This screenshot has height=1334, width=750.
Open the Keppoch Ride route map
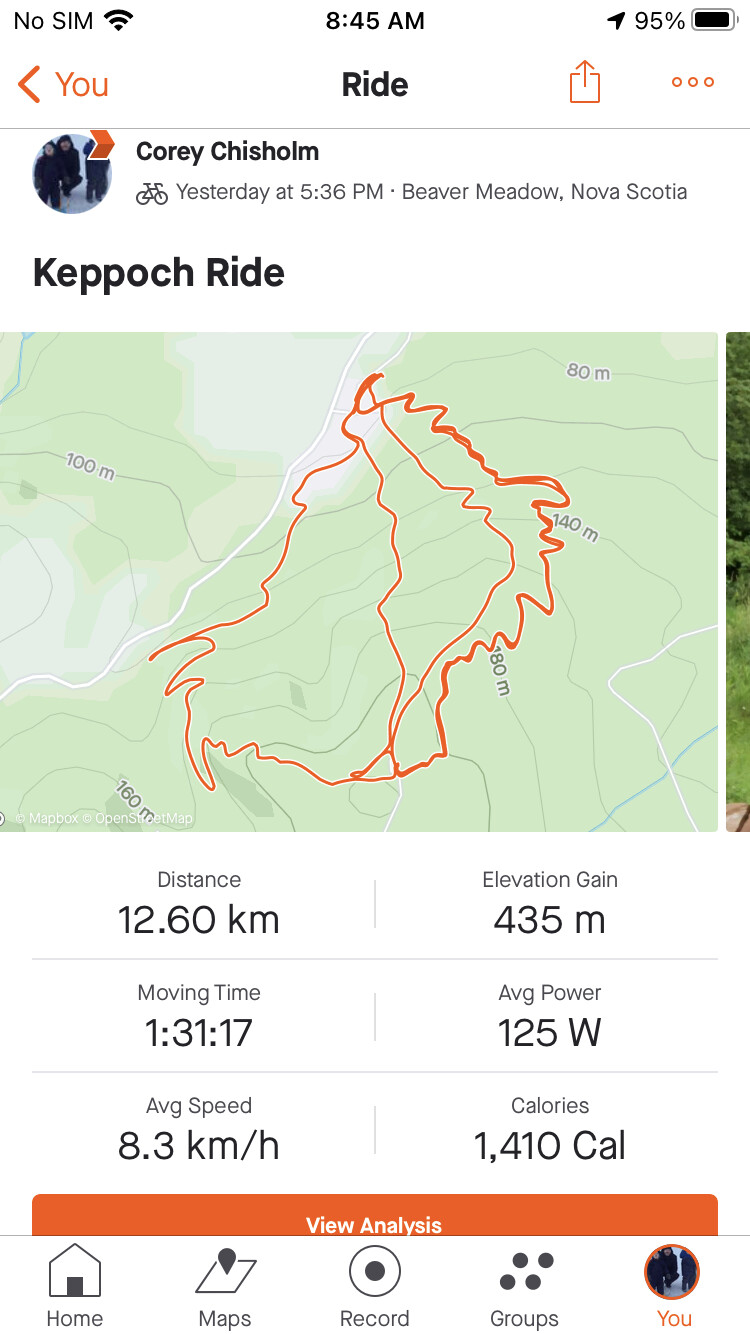click(x=359, y=581)
